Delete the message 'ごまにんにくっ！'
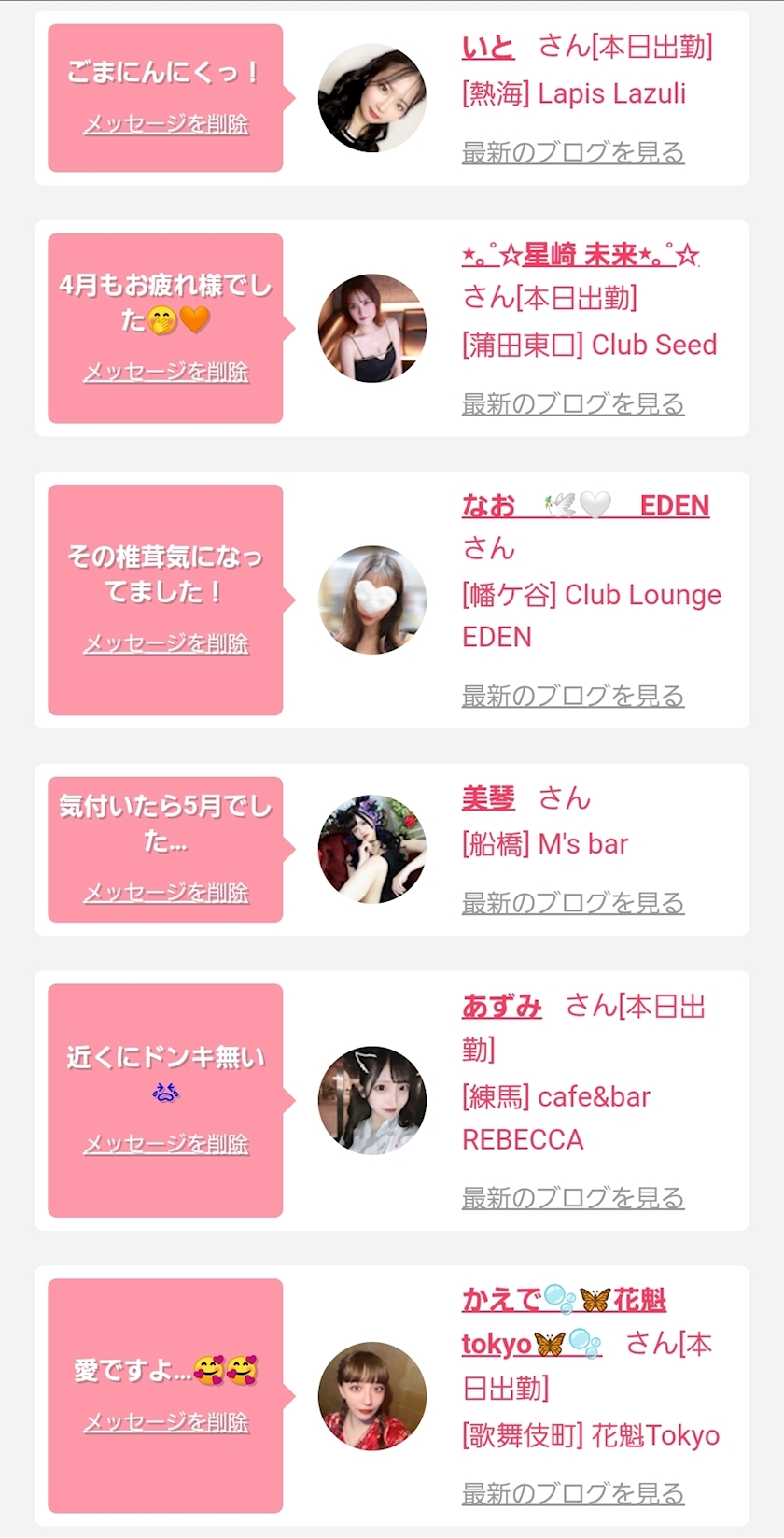784x1538 pixels. tap(166, 124)
